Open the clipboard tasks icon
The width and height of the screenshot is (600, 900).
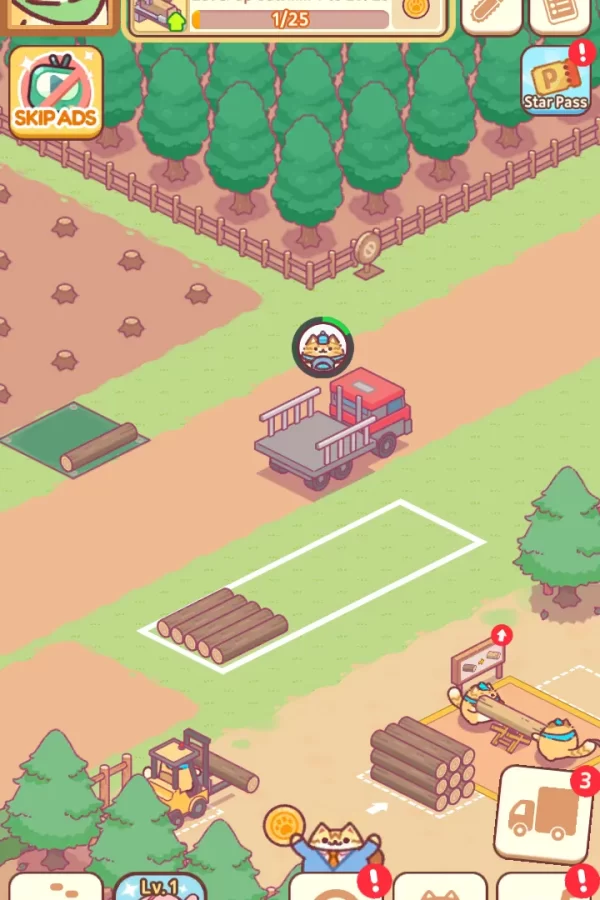(559, 14)
